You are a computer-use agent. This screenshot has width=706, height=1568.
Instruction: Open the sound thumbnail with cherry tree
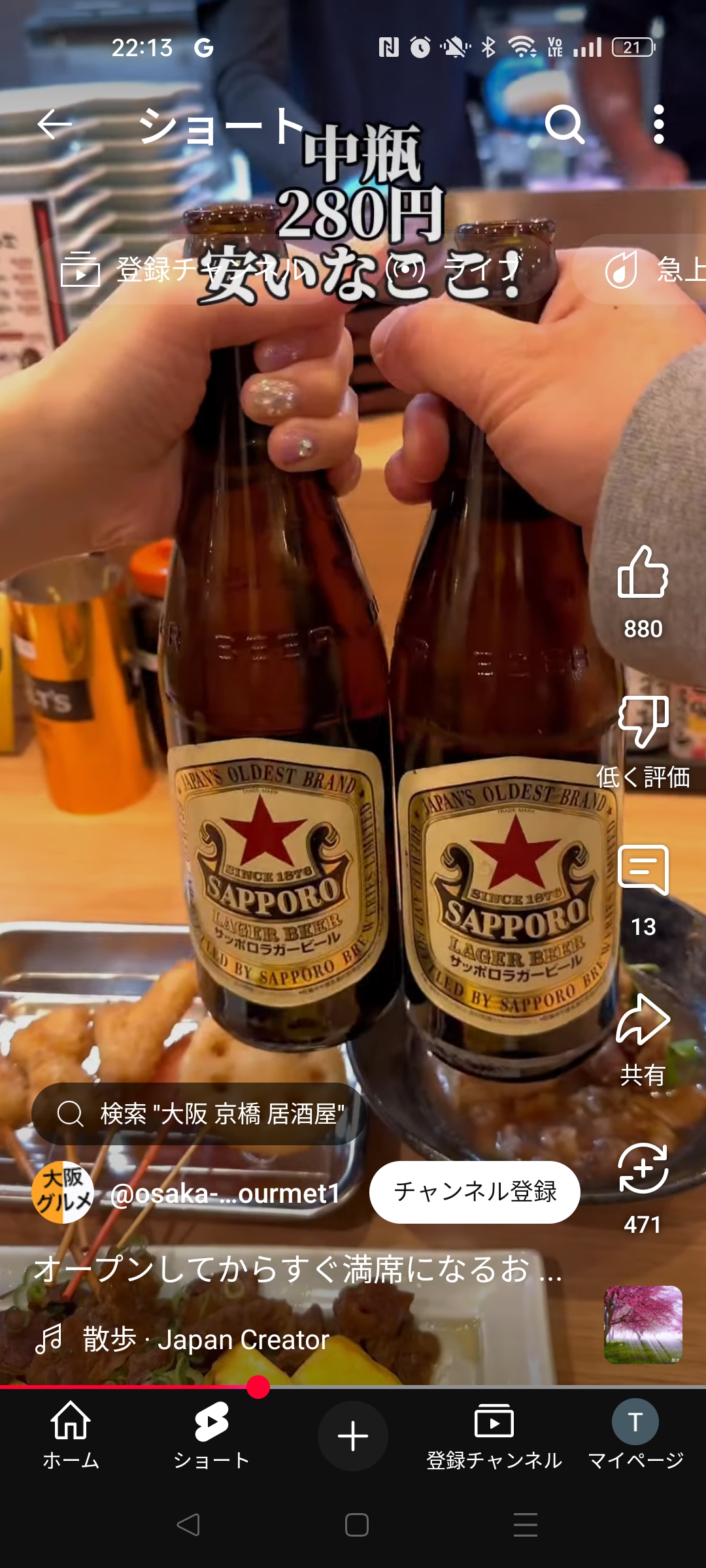point(643,1325)
